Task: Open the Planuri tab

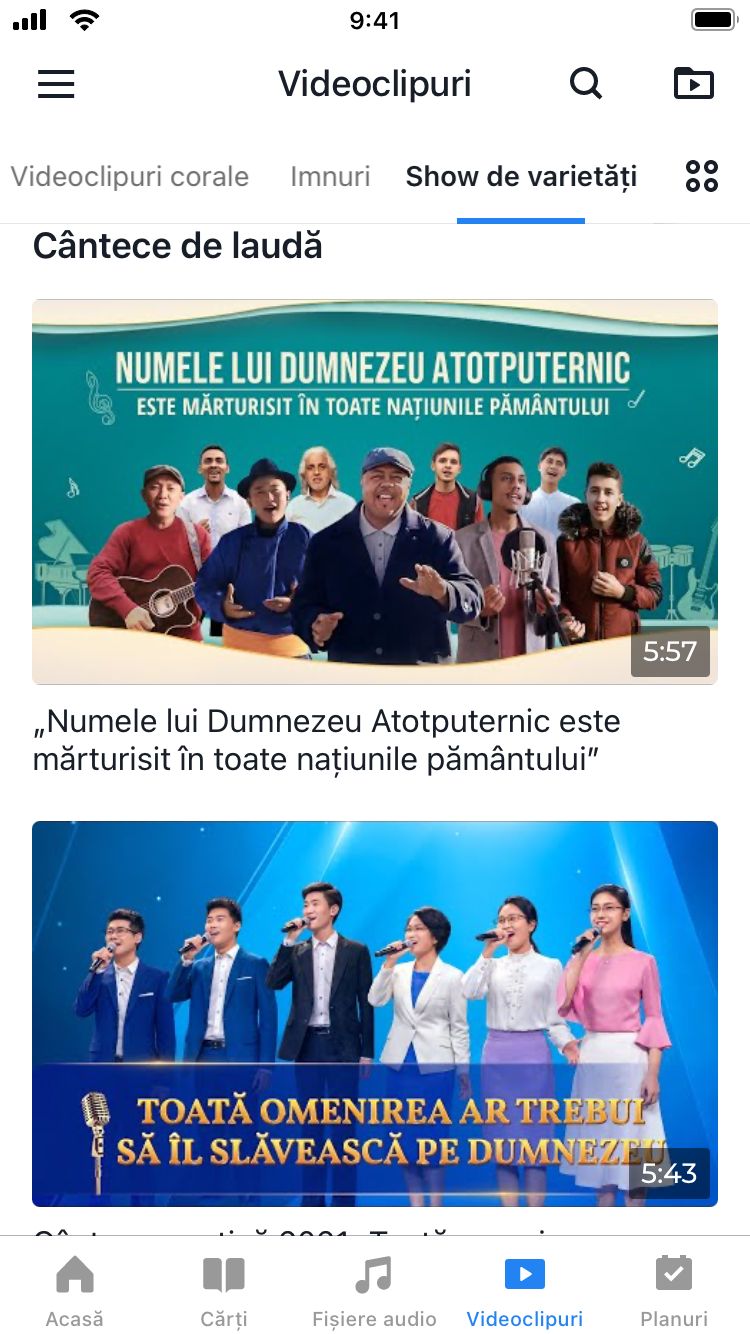Action: pyautogui.click(x=674, y=1291)
